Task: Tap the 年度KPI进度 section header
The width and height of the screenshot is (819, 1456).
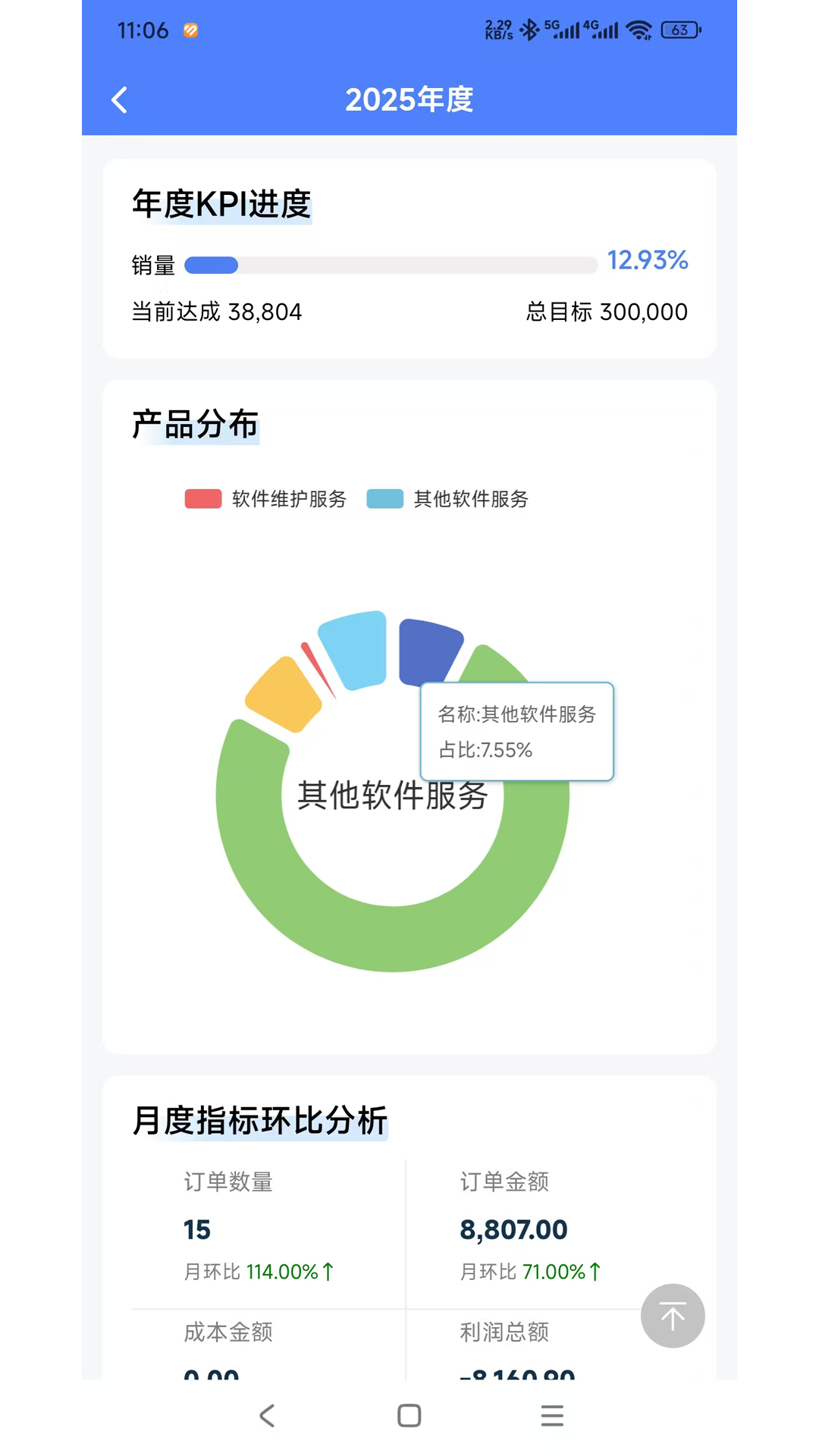Action: pyautogui.click(x=221, y=202)
